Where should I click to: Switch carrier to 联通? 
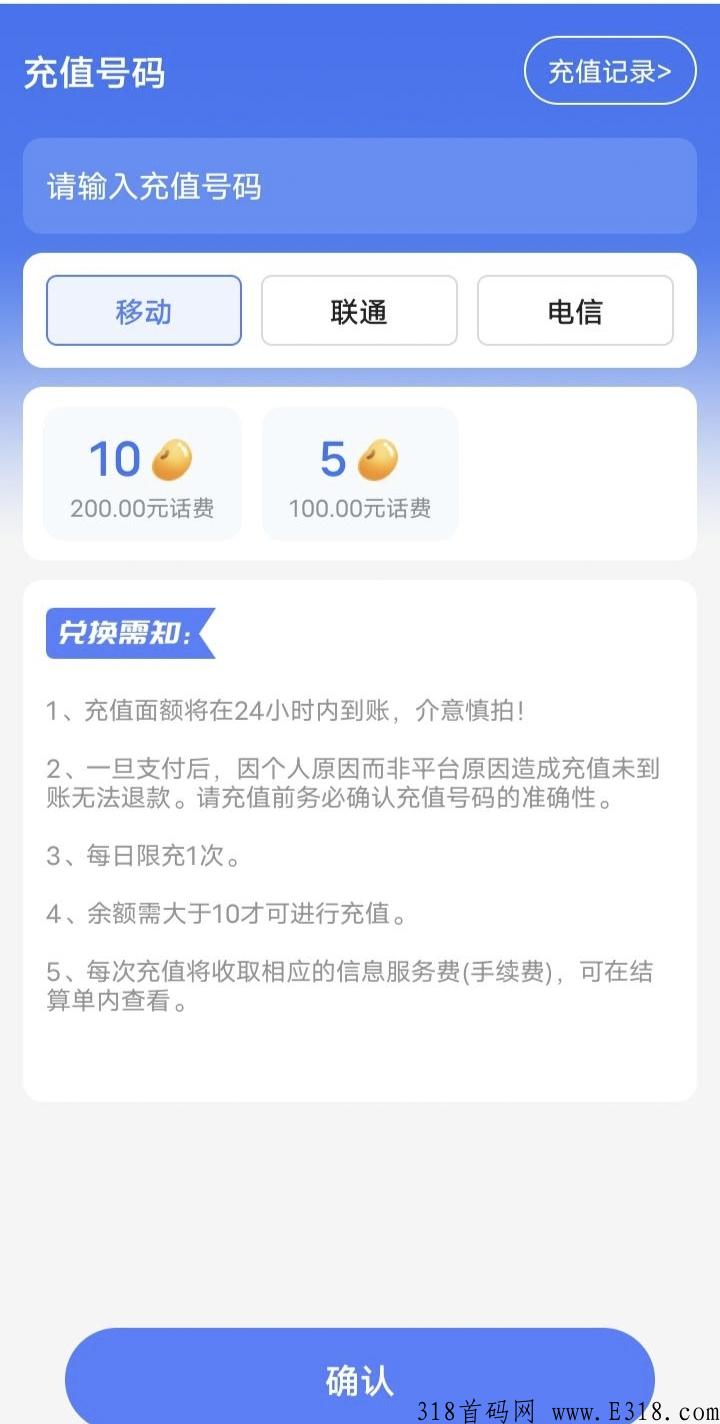click(x=359, y=311)
